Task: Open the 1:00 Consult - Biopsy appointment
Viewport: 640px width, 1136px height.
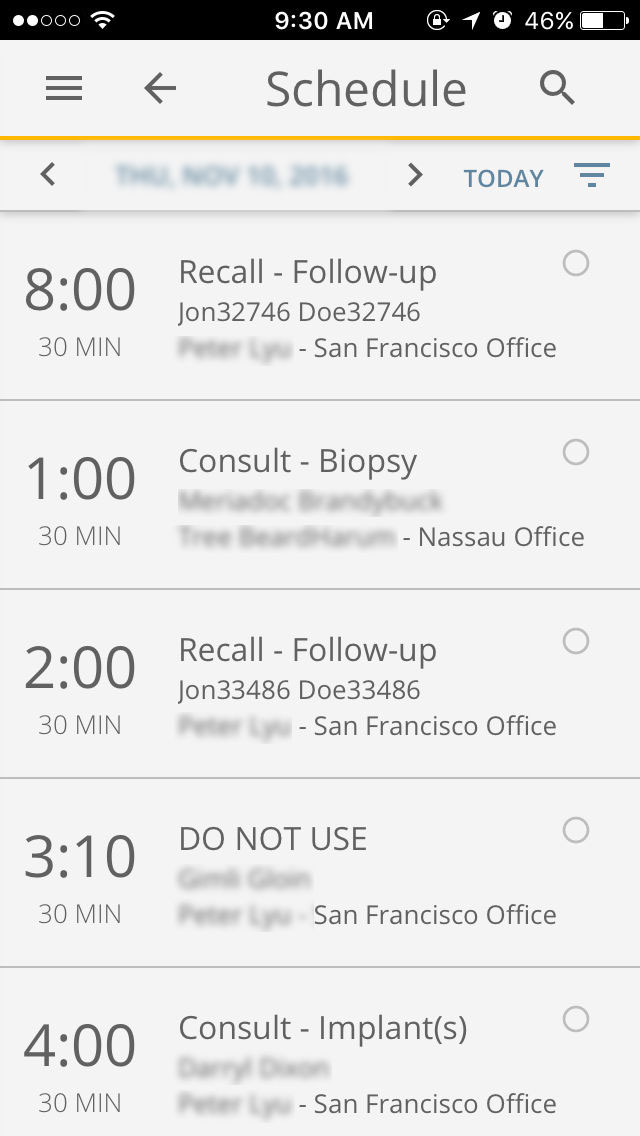Action: (320, 495)
